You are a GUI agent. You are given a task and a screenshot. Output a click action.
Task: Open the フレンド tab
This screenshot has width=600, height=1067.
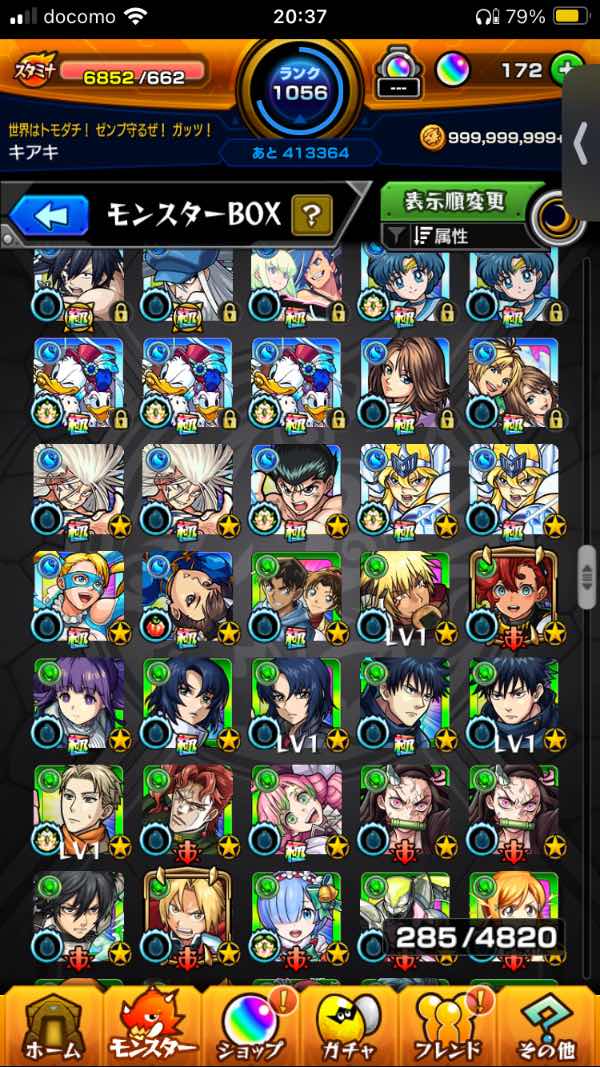pos(450,1025)
